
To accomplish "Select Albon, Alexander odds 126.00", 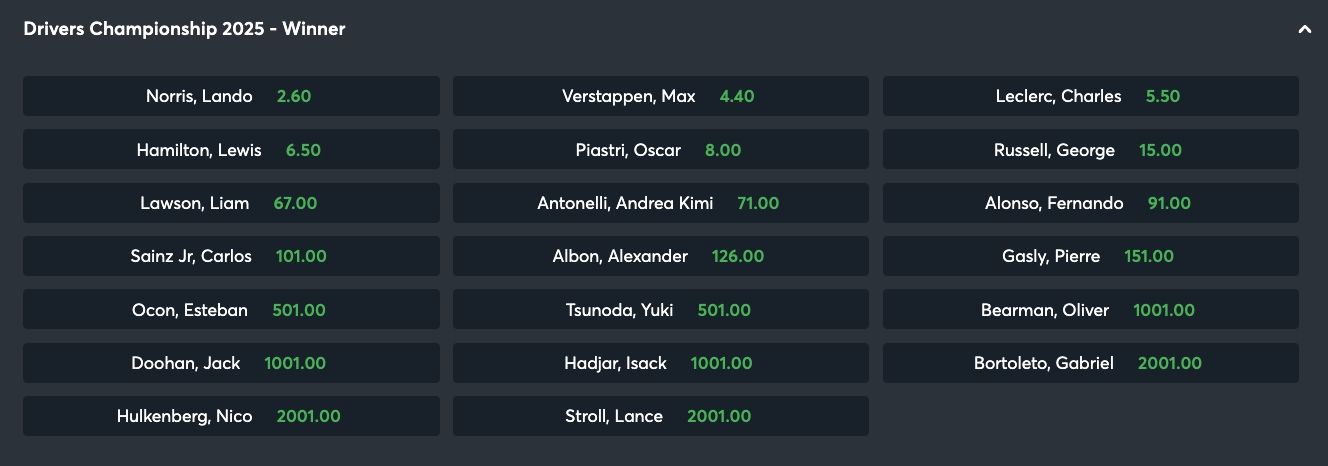I will click(x=660, y=256).
